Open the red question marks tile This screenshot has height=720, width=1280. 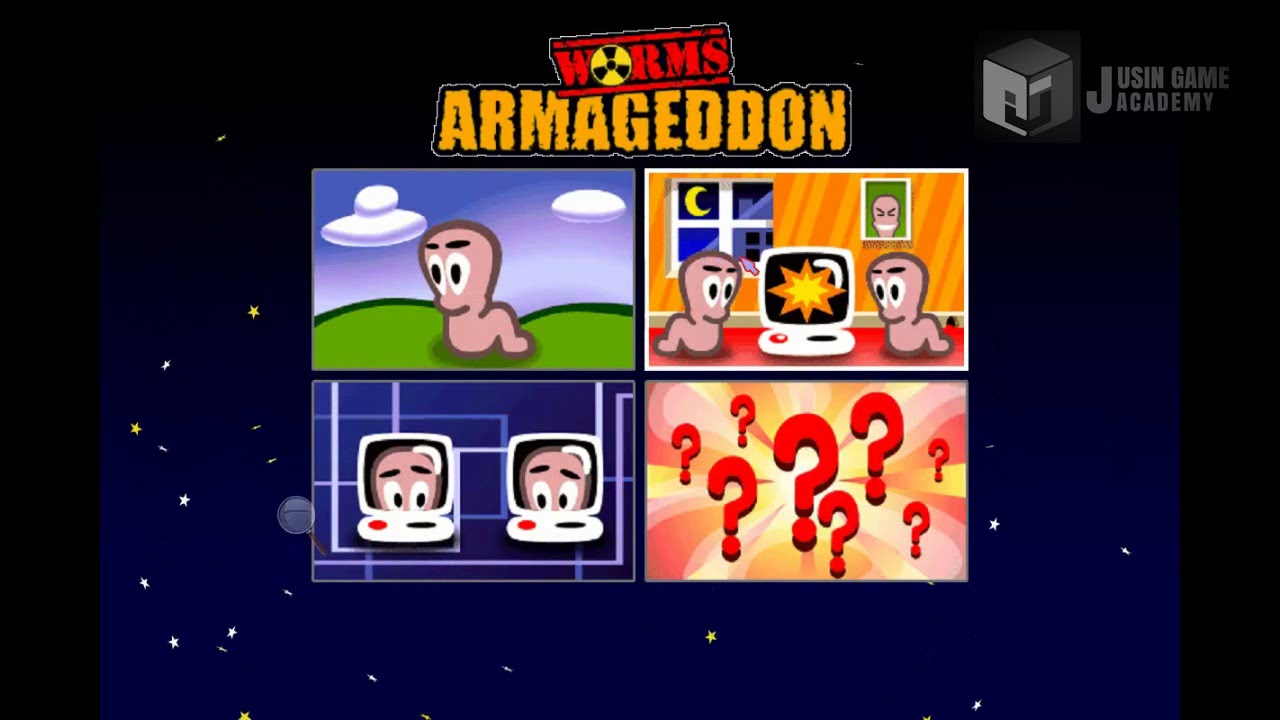coord(806,481)
